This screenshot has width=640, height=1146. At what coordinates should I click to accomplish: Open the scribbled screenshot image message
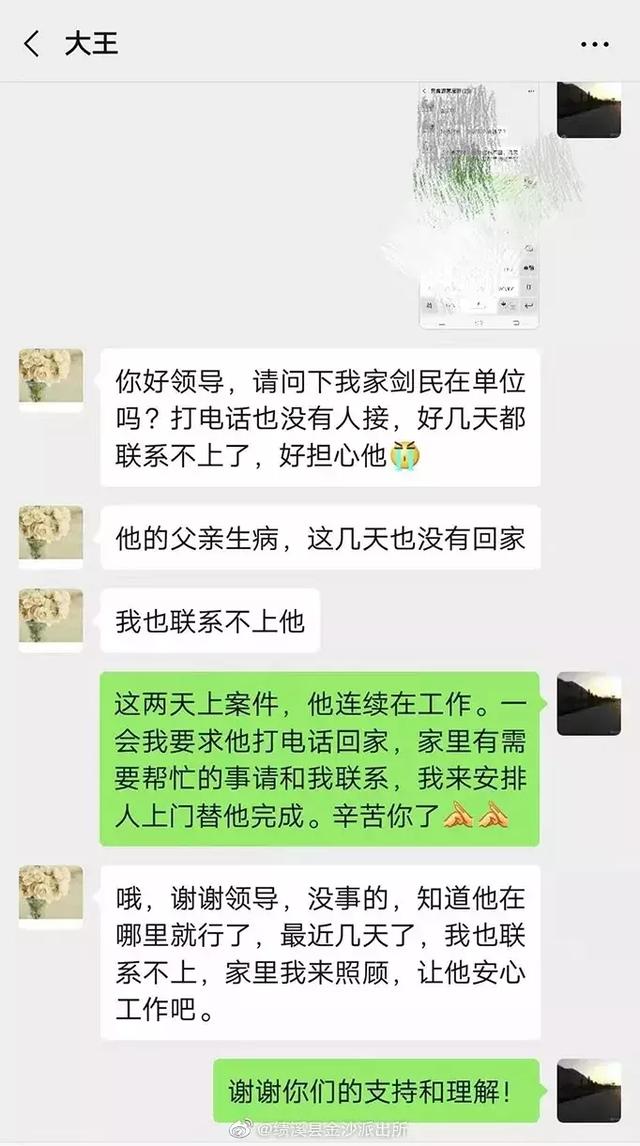coord(478,206)
